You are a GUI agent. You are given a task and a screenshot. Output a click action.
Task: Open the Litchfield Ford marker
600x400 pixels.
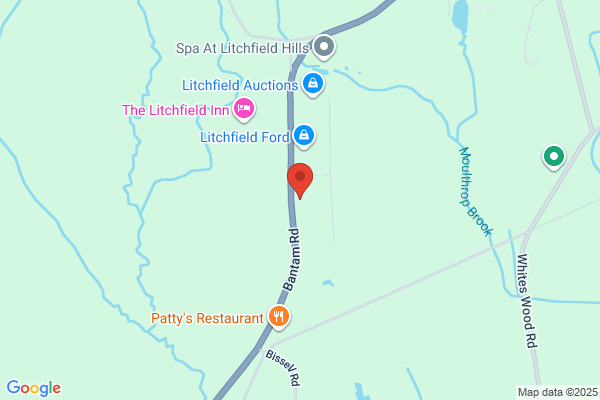pyautogui.click(x=304, y=135)
